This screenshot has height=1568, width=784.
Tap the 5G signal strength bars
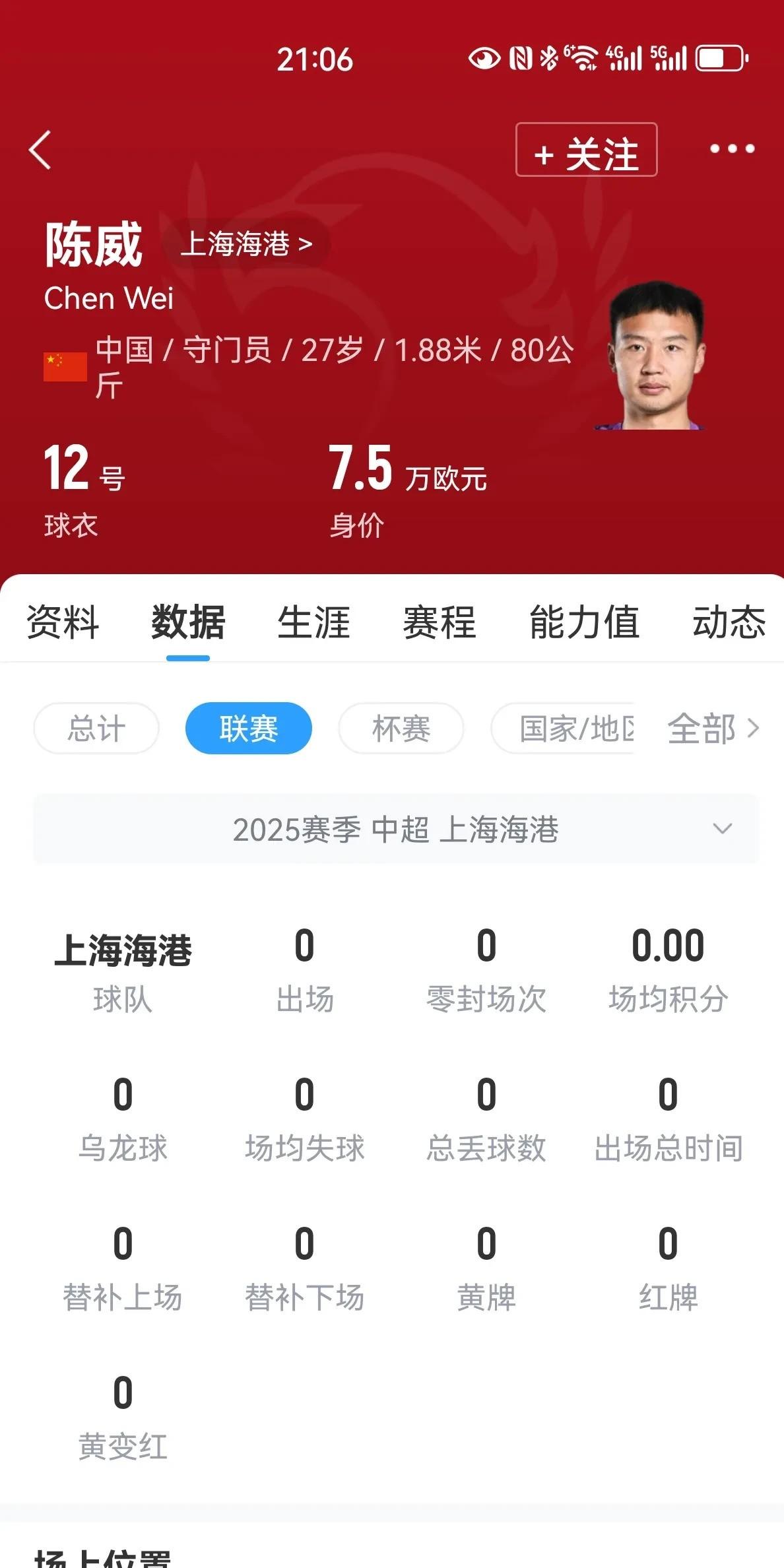tap(672, 59)
